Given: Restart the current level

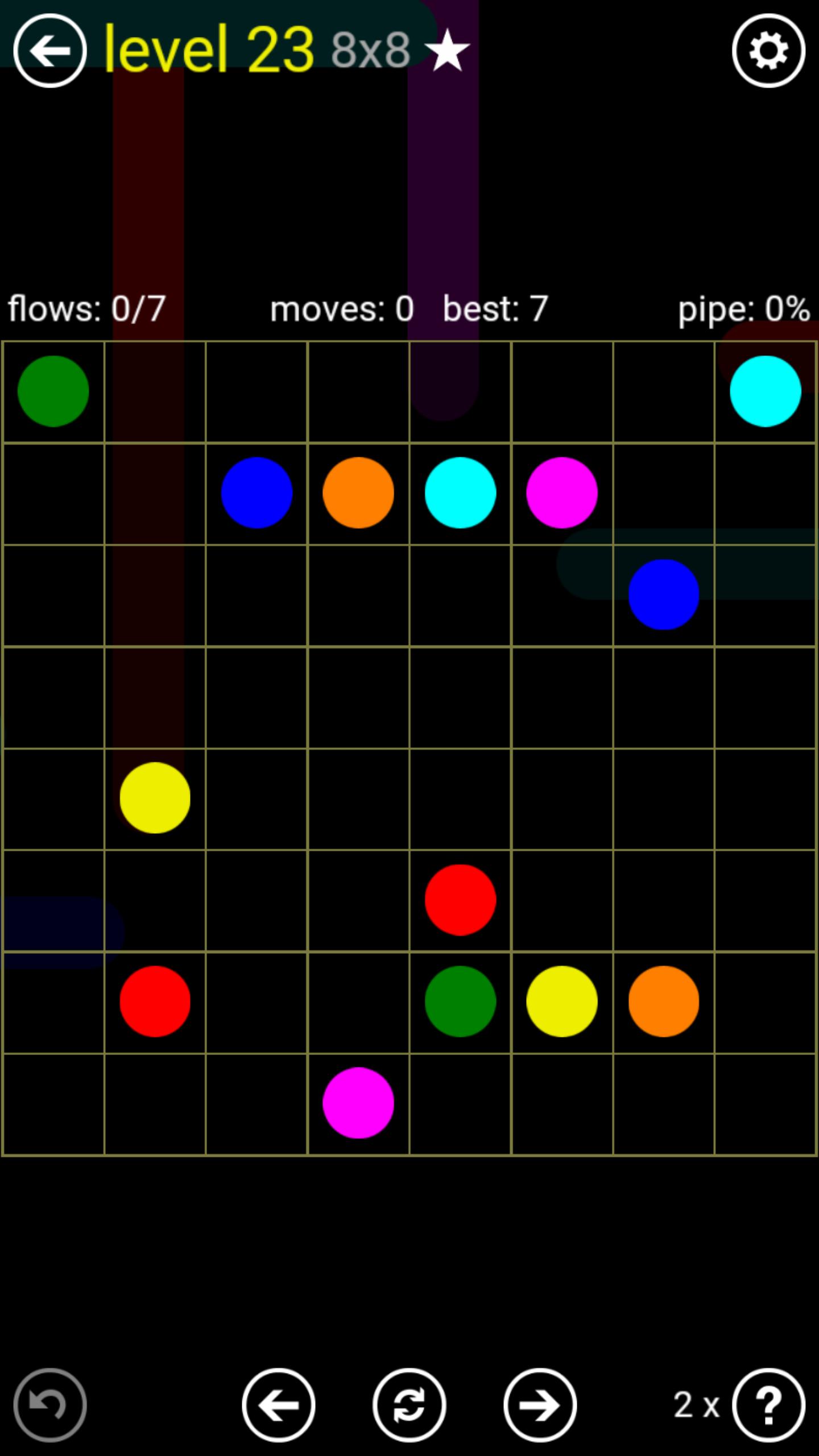Looking at the screenshot, I should tap(409, 1405).
